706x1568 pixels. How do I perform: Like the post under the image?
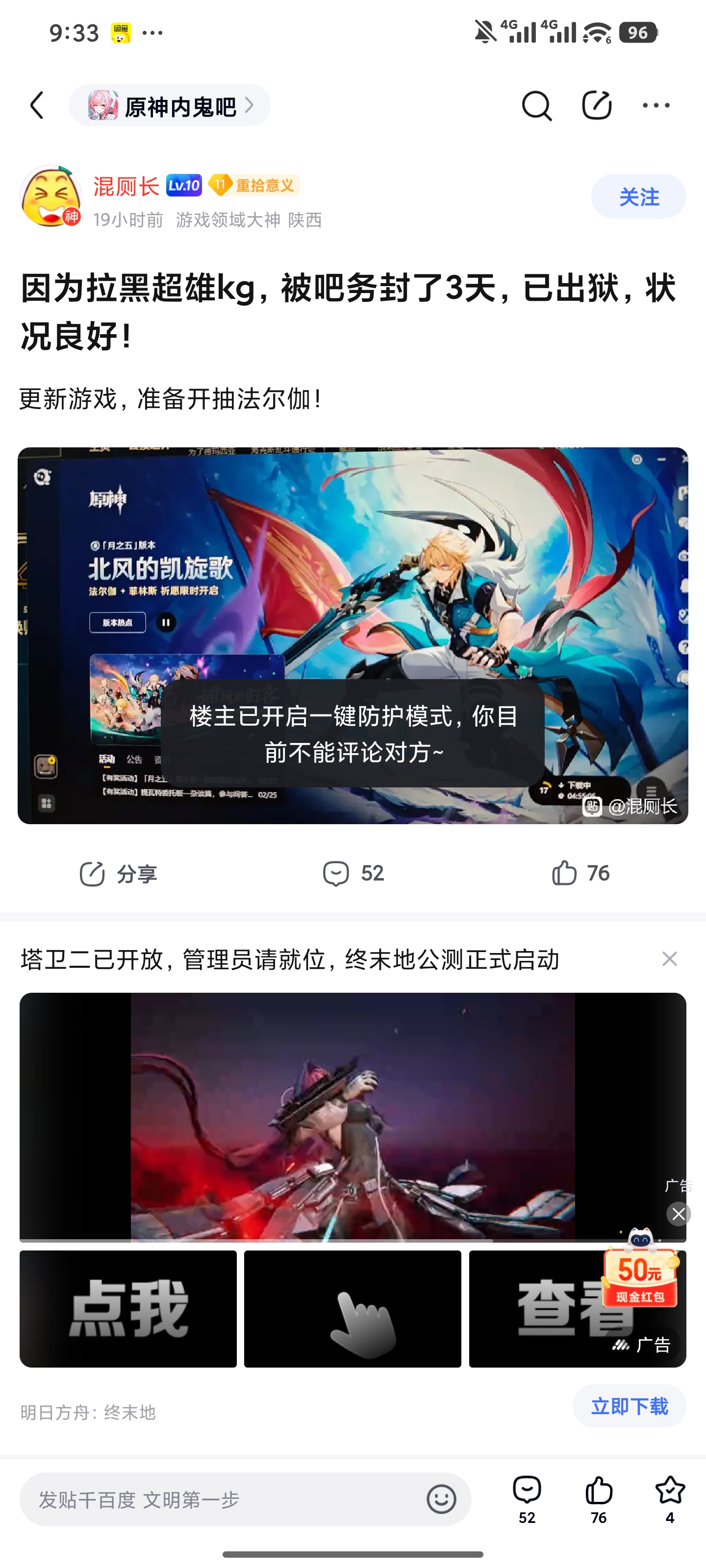580,874
